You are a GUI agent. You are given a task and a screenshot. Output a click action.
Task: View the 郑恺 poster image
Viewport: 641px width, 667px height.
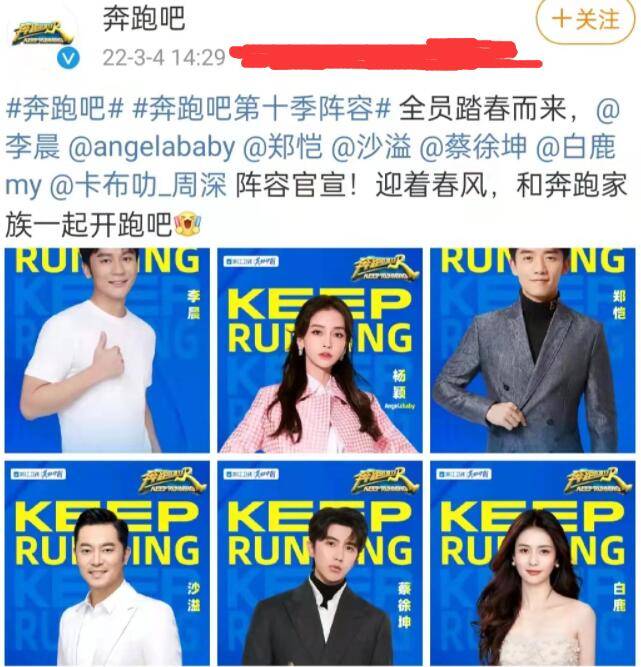pos(532,350)
